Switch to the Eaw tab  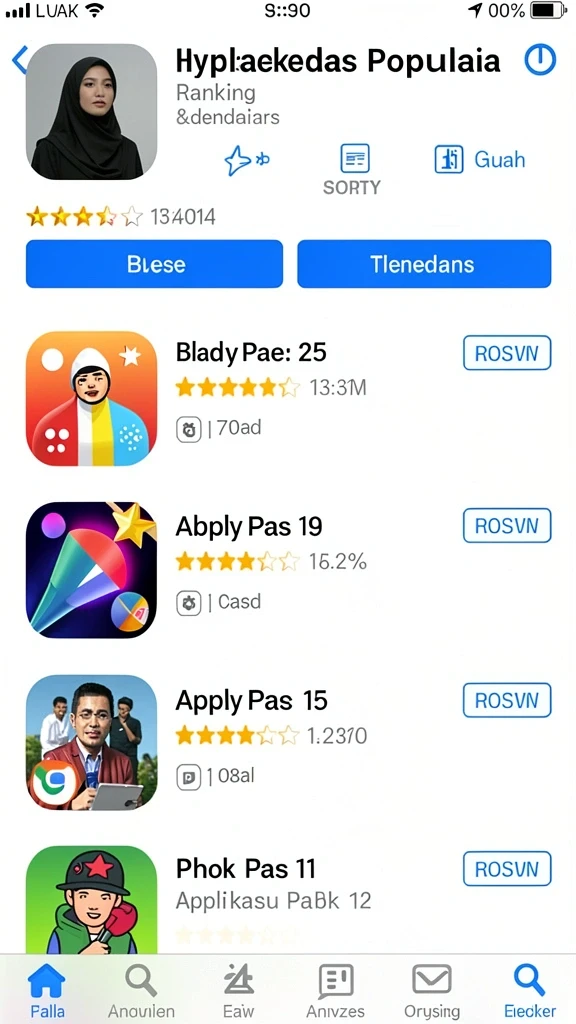click(238, 991)
